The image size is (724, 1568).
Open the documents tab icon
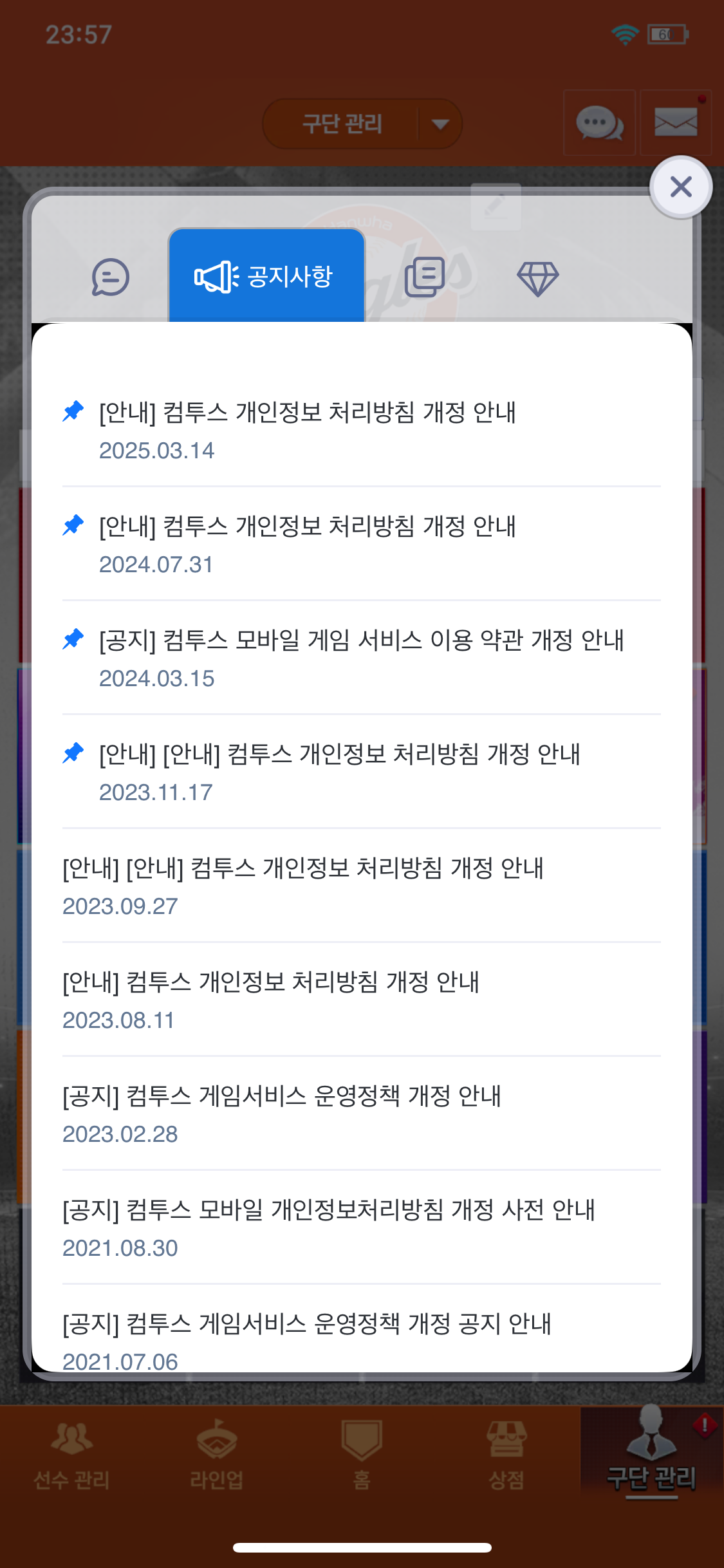coord(425,277)
